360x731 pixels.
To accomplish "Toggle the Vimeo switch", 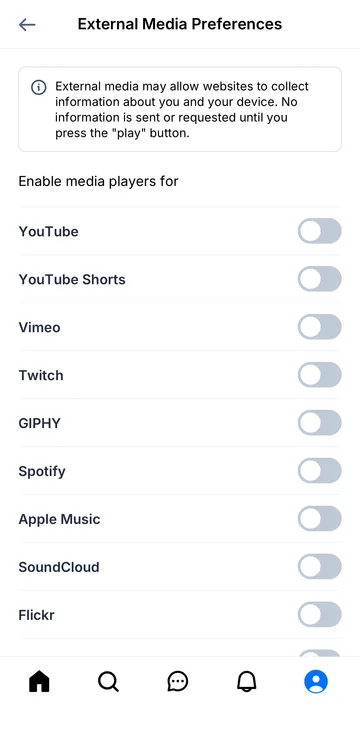I will [x=319, y=327].
